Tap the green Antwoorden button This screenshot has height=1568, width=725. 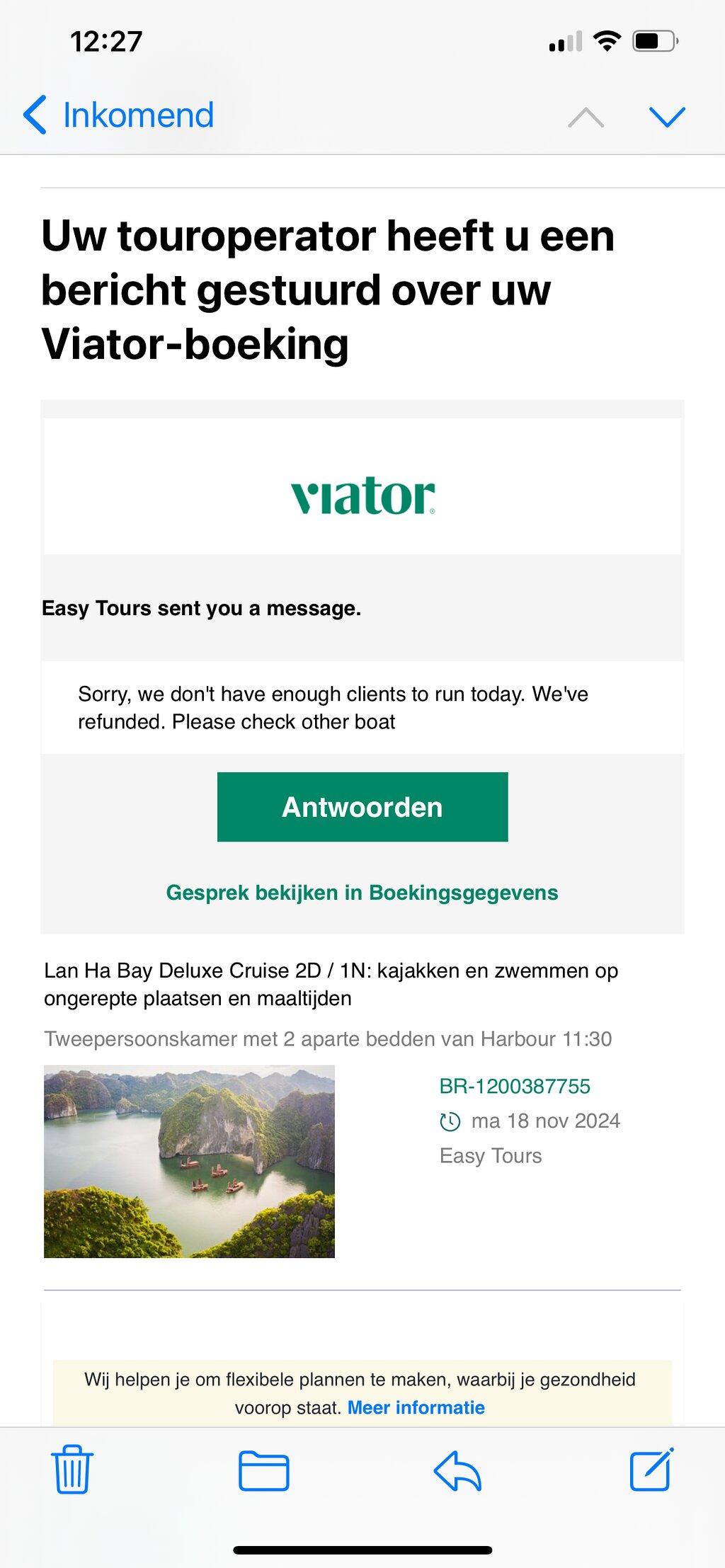point(362,807)
